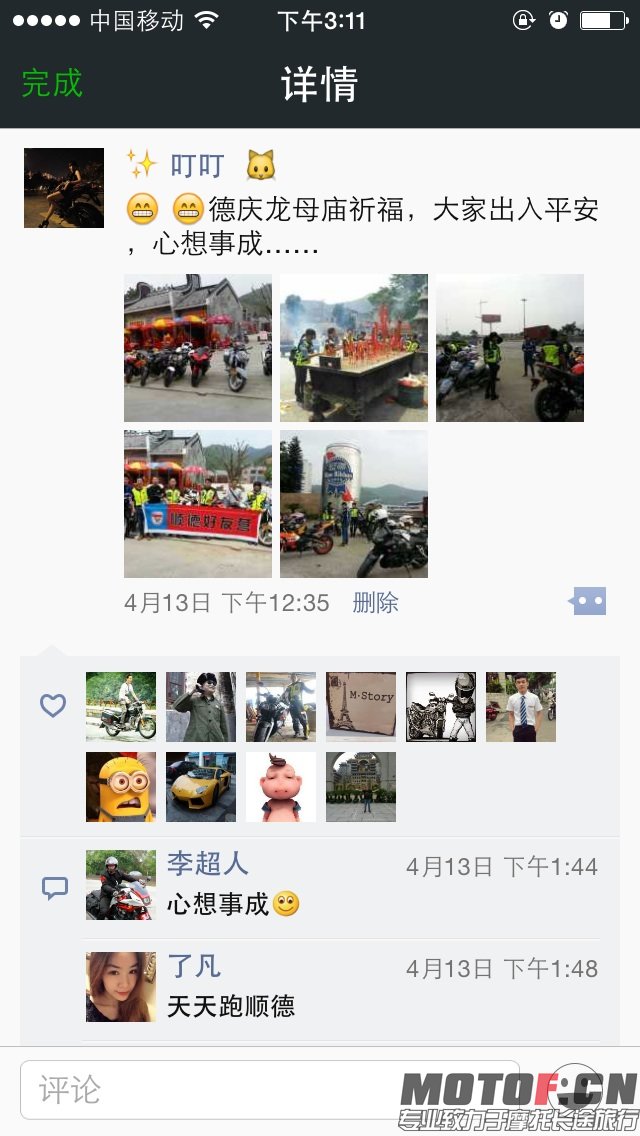This screenshot has height=1136, width=640.
Task: Tap 完成 to close the detail view
Action: (x=52, y=84)
